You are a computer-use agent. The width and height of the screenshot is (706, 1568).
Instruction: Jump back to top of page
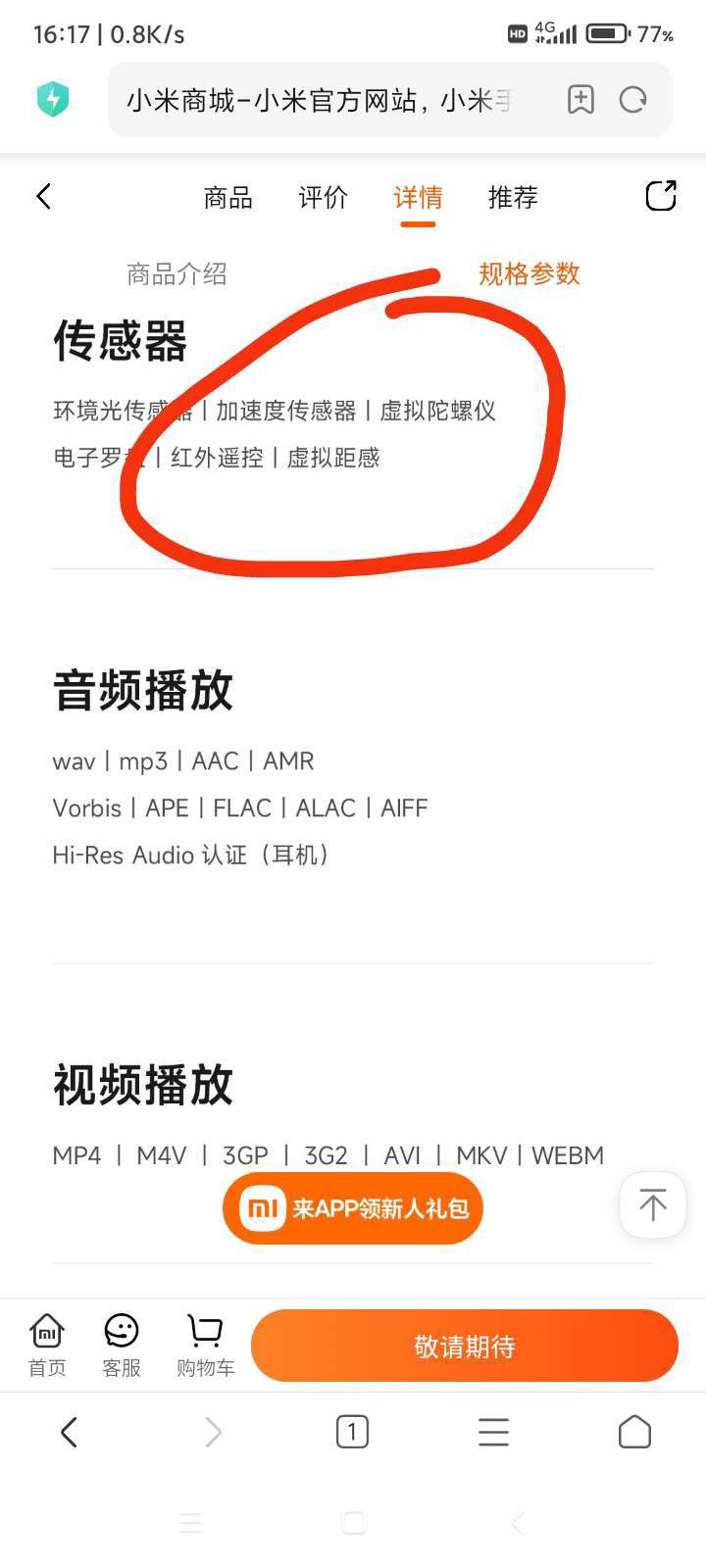pos(652,1204)
